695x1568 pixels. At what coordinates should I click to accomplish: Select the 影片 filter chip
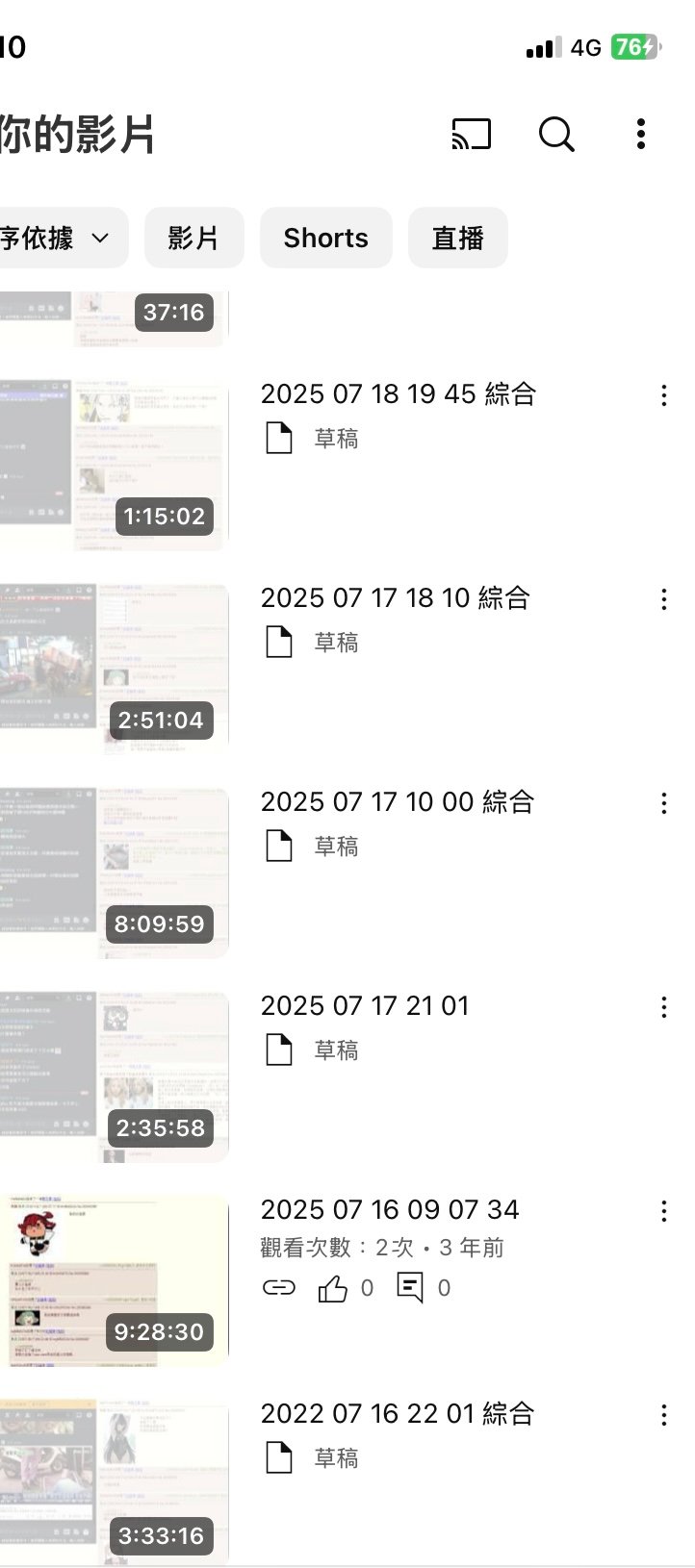pyautogui.click(x=193, y=238)
